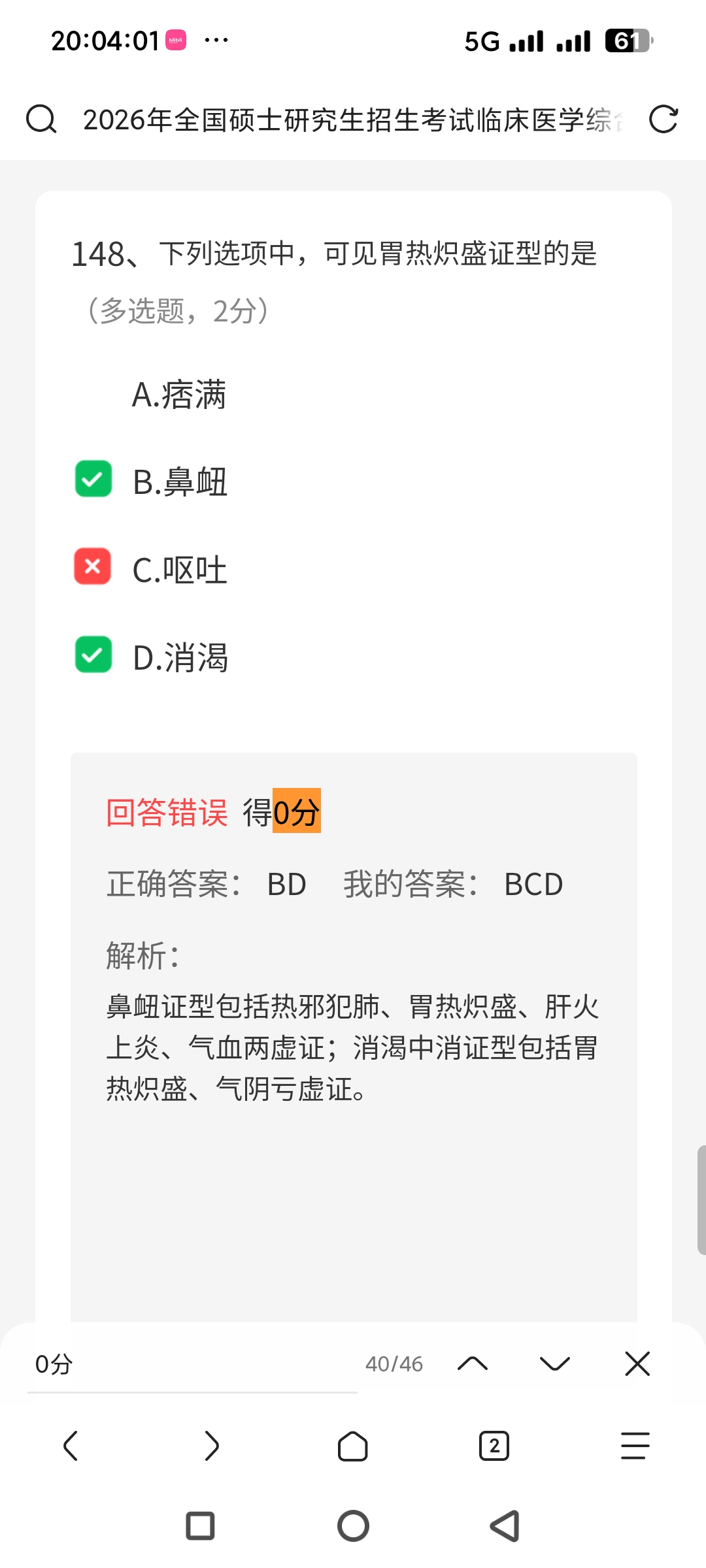Tap the system back triangle button
Image resolution: width=706 pixels, height=1568 pixels.
(x=505, y=1526)
